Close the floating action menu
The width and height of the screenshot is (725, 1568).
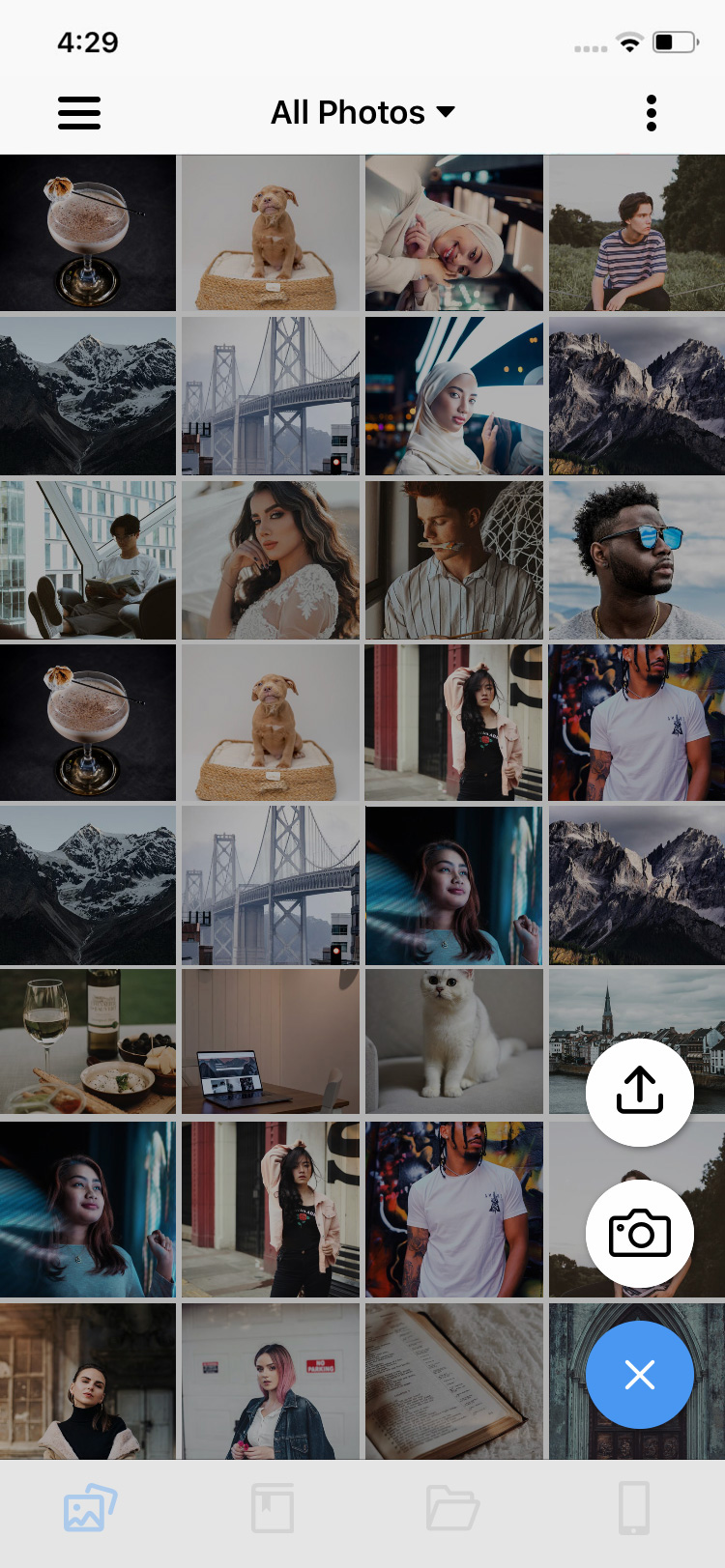(639, 1375)
